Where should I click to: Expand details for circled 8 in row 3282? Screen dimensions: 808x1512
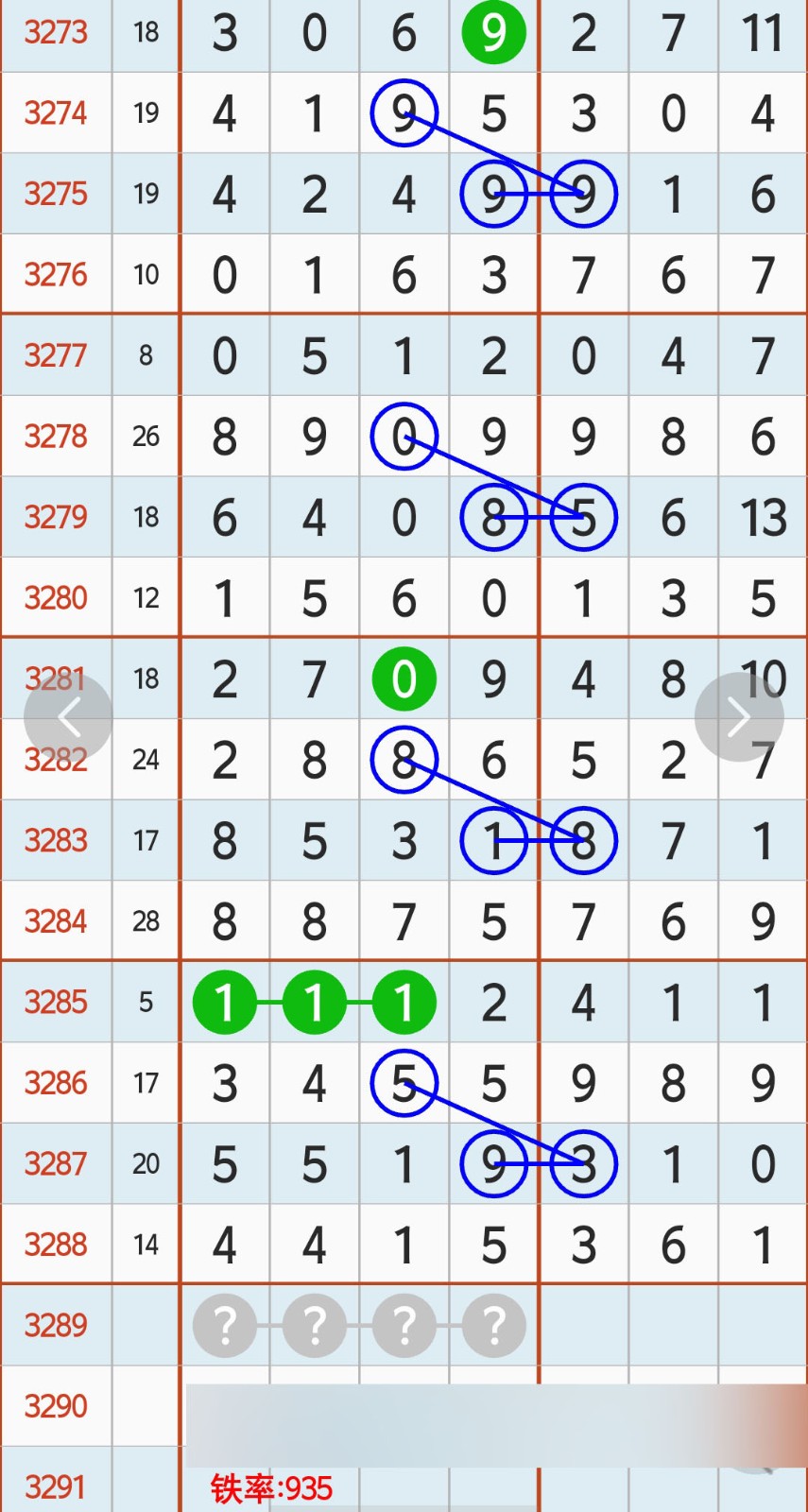pos(404,759)
